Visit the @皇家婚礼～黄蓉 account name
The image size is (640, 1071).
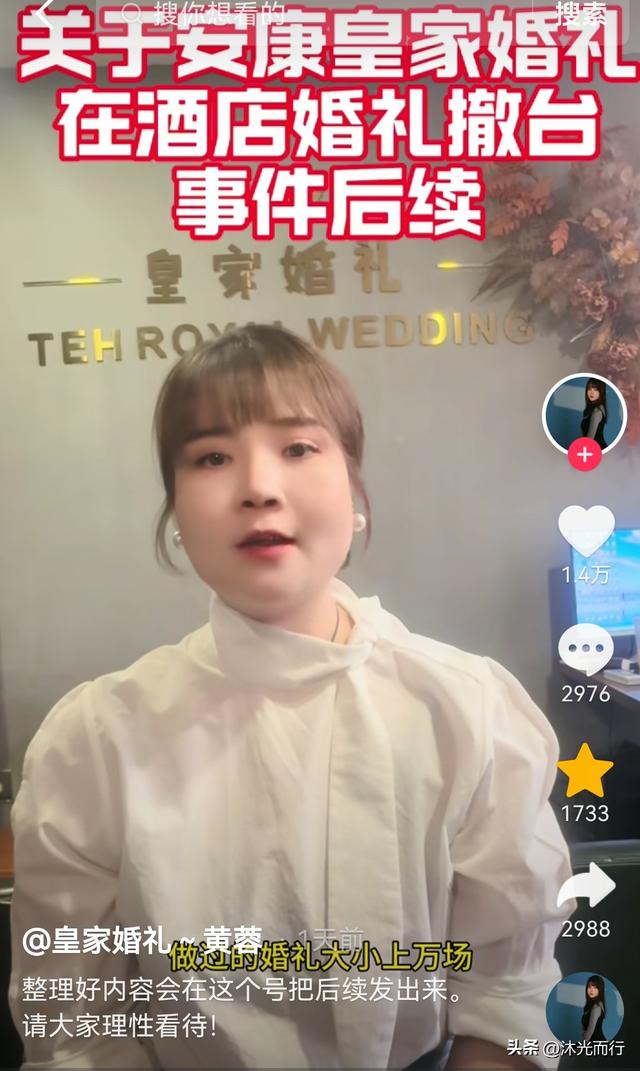142,940
